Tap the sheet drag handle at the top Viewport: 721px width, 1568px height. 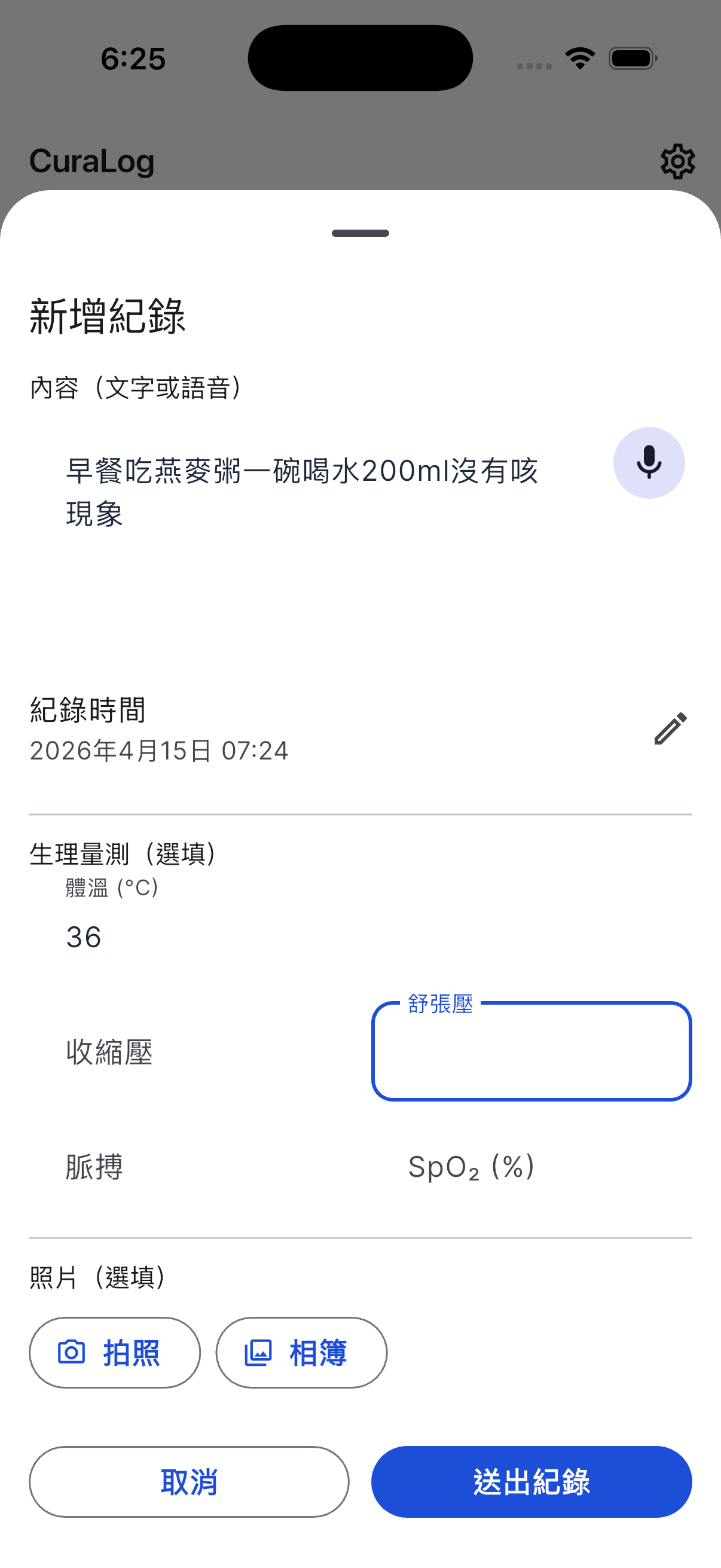pos(360,233)
